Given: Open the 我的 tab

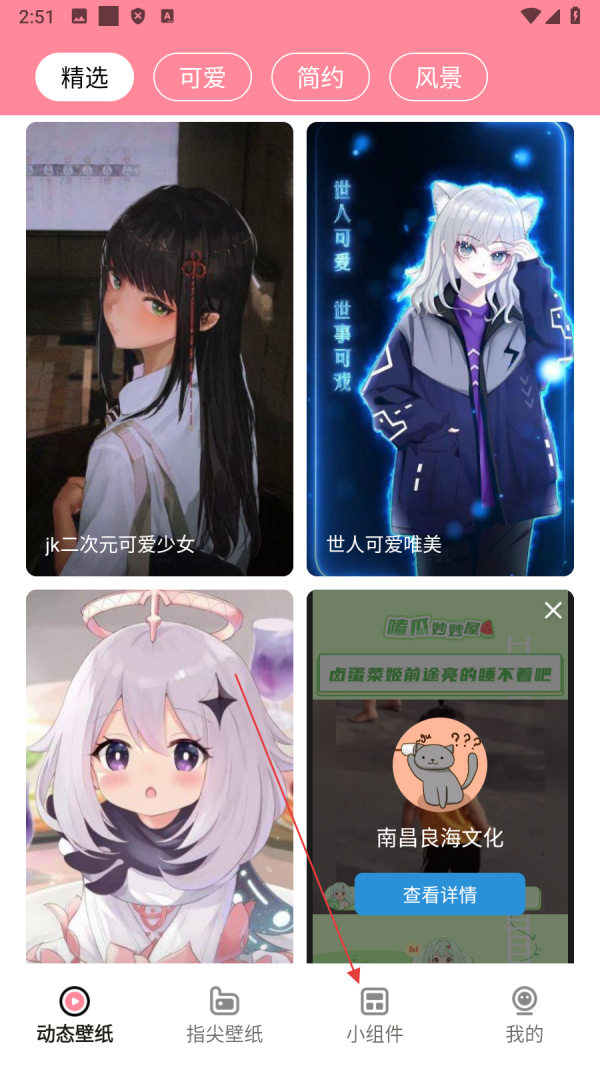Looking at the screenshot, I should tap(524, 1014).
